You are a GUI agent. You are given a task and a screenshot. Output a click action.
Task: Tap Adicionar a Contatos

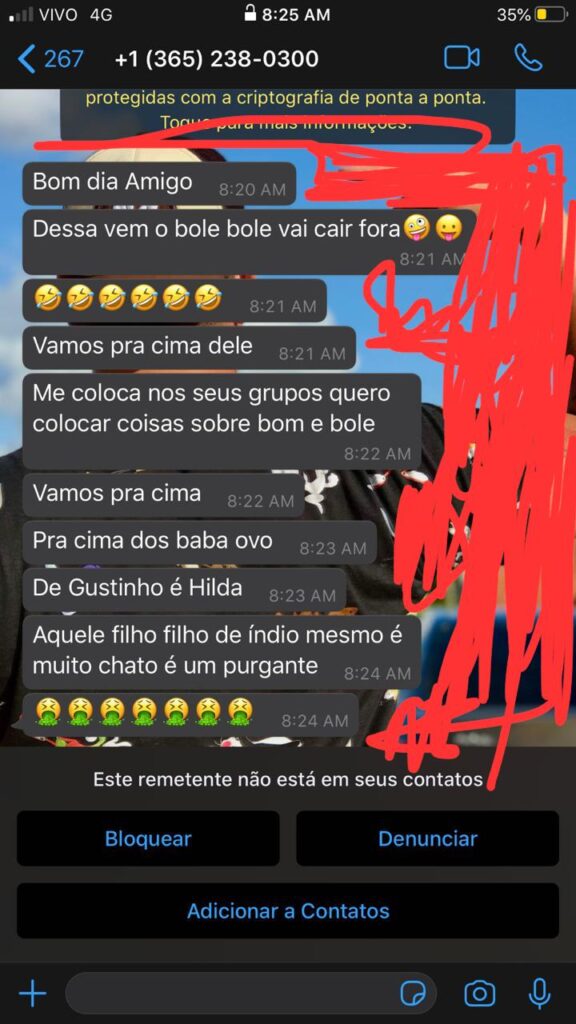pos(288,910)
